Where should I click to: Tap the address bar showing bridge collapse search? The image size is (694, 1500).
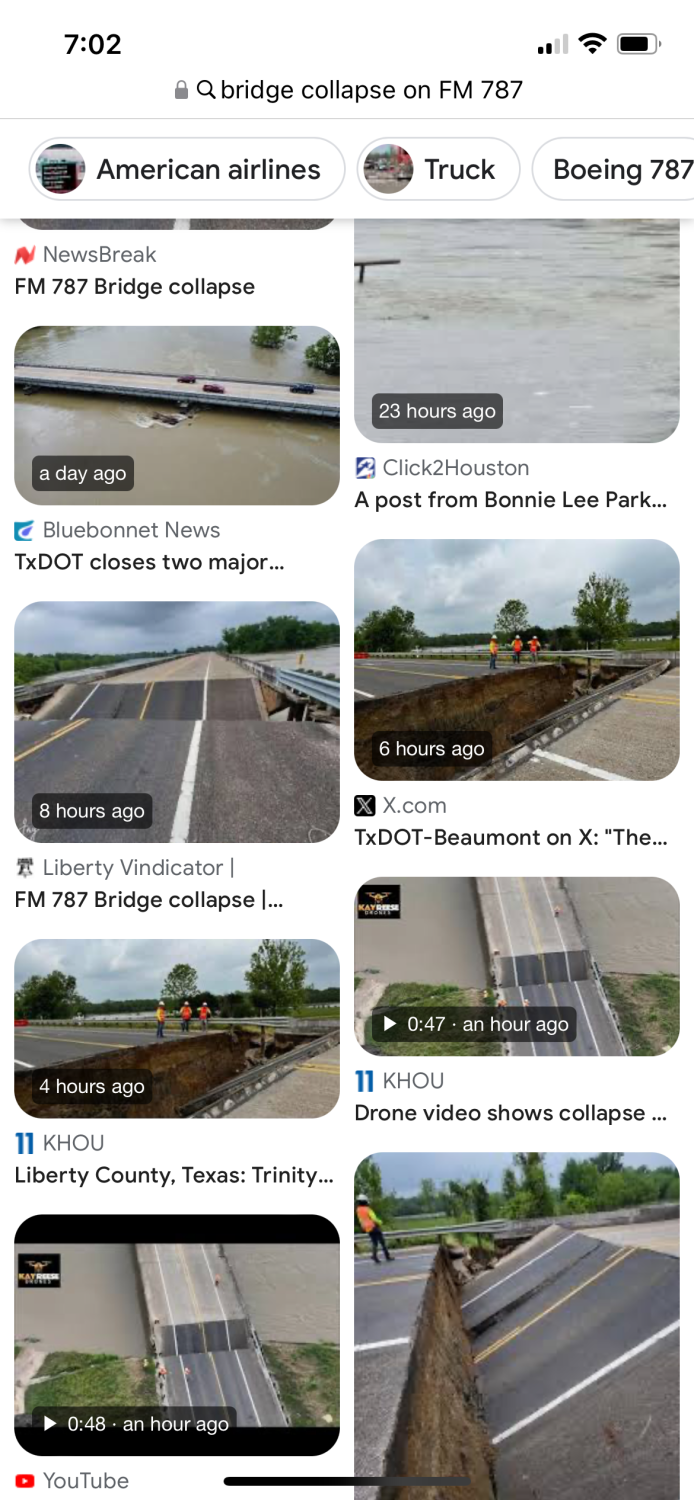pos(348,90)
